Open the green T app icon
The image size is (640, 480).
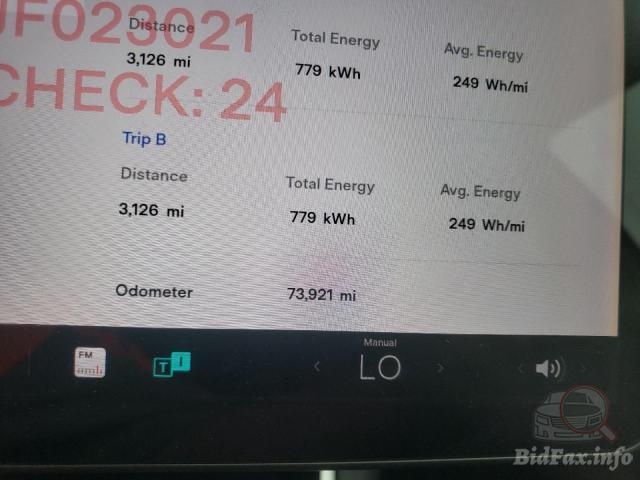[170, 364]
